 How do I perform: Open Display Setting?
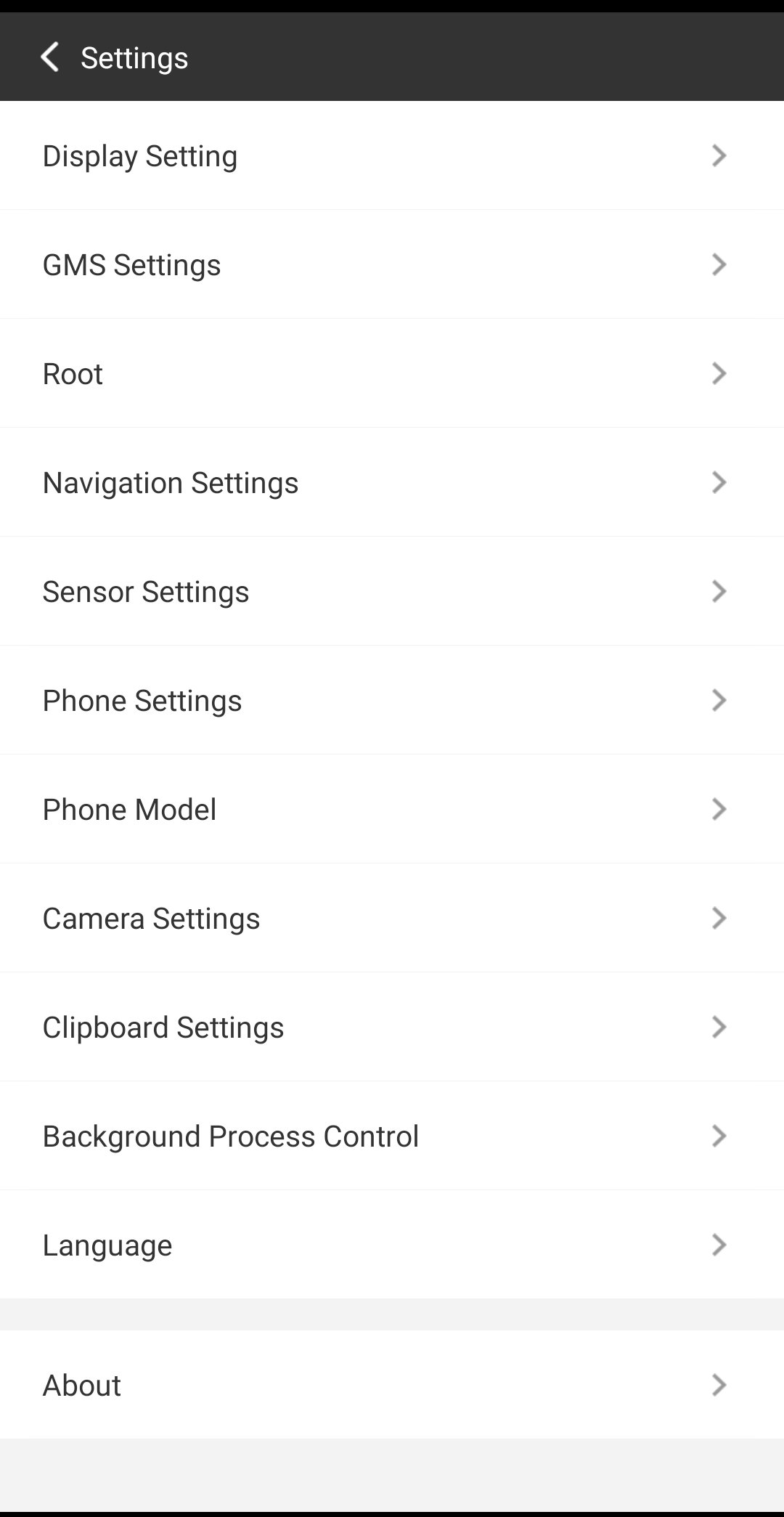(x=392, y=155)
